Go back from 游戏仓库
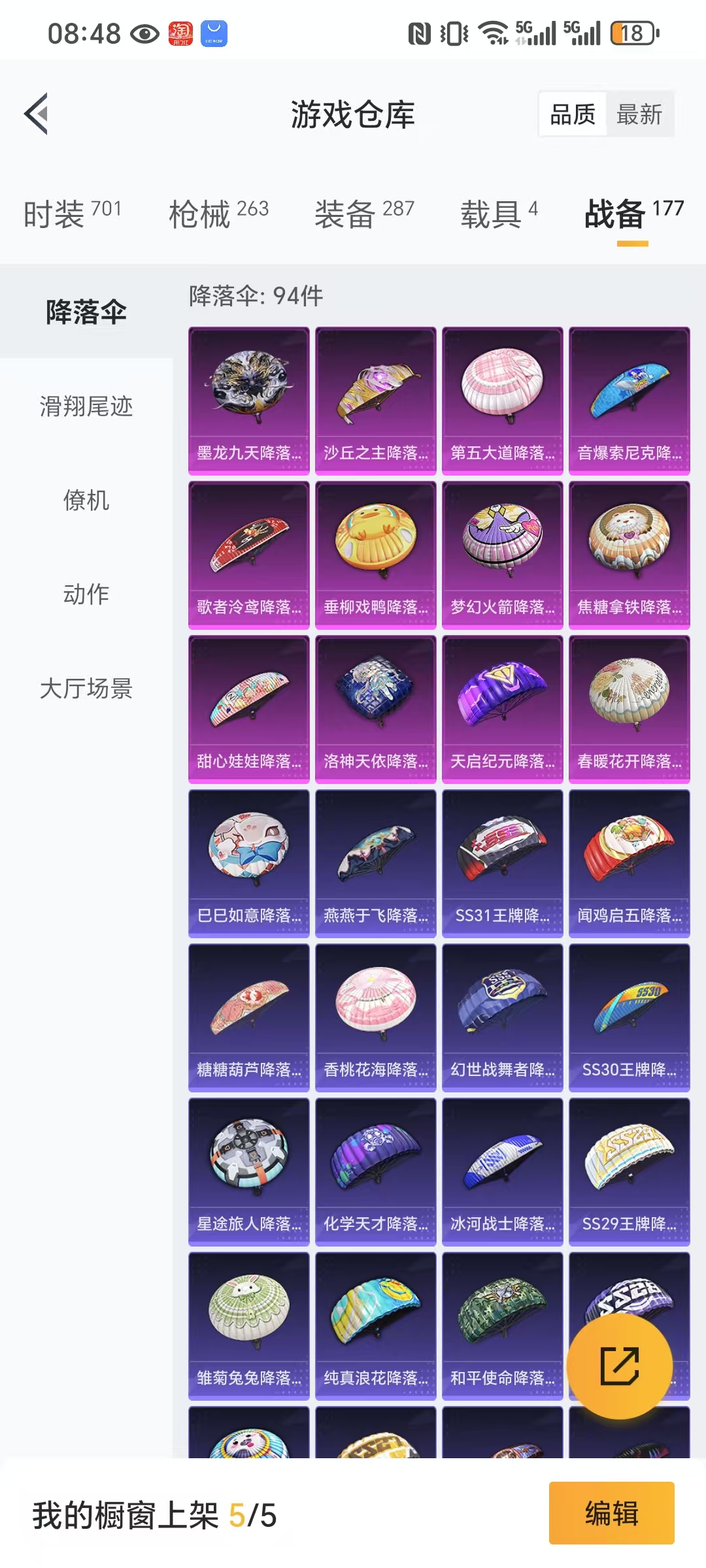 point(37,114)
